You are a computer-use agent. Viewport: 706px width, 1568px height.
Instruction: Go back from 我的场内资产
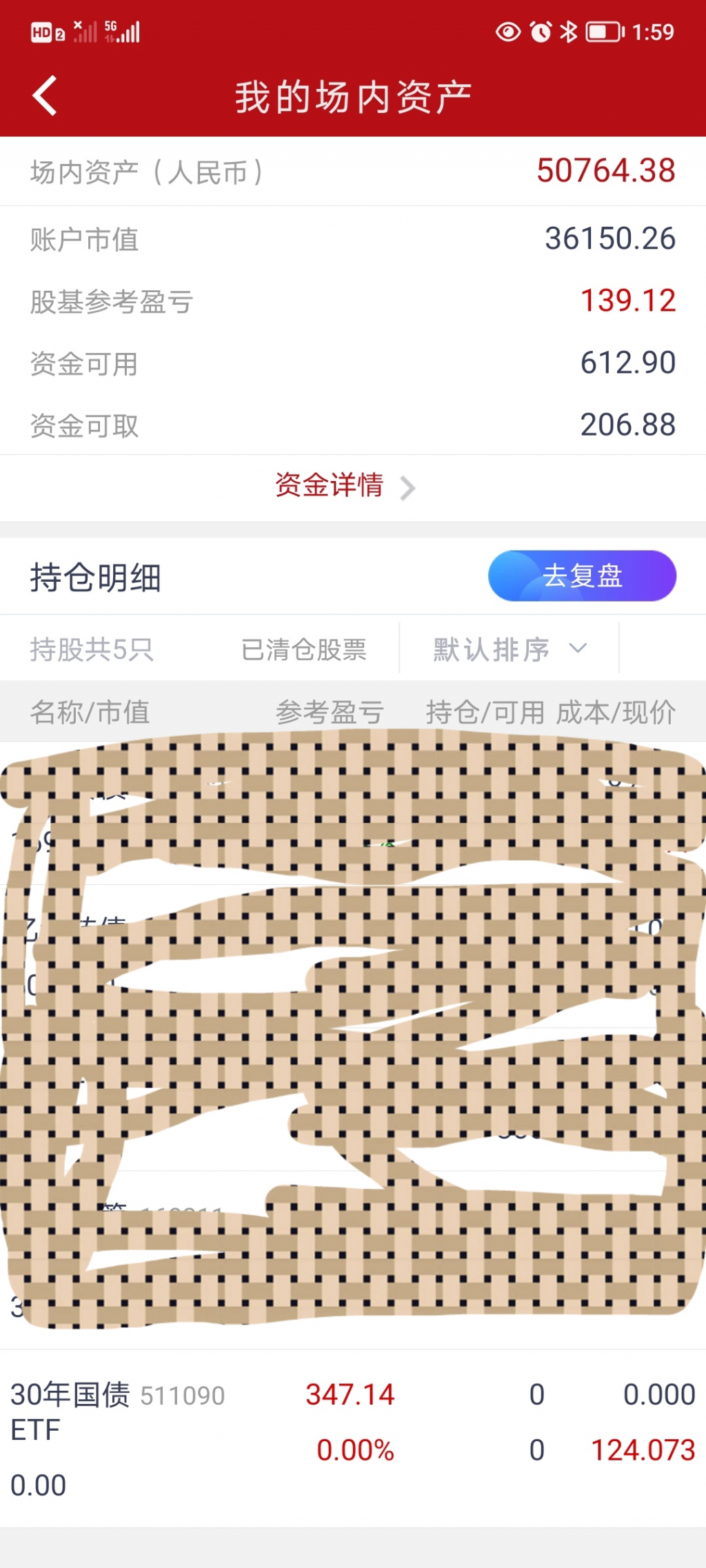click(x=46, y=96)
